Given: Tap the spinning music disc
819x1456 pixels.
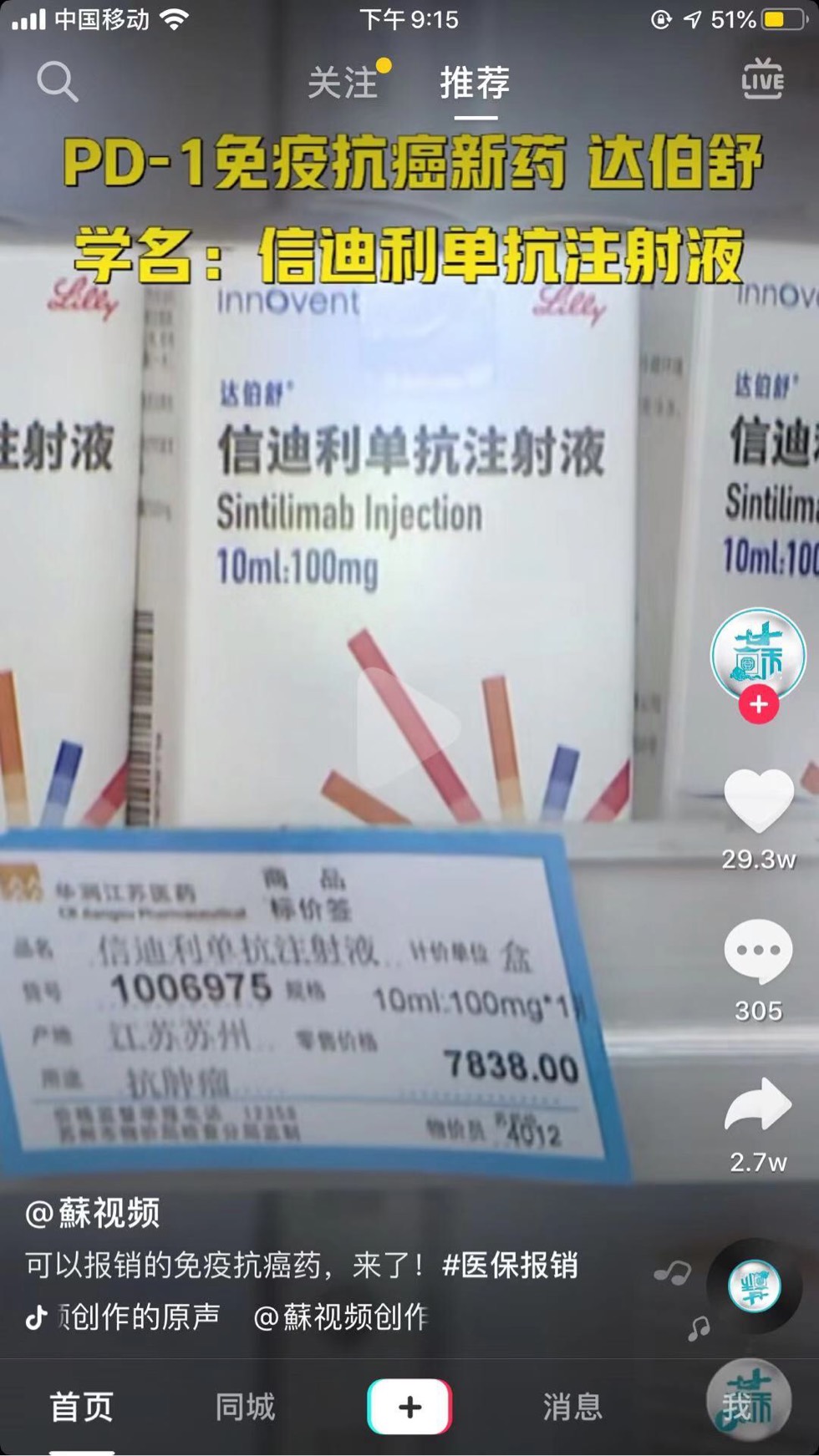Looking at the screenshot, I should (x=754, y=1287).
